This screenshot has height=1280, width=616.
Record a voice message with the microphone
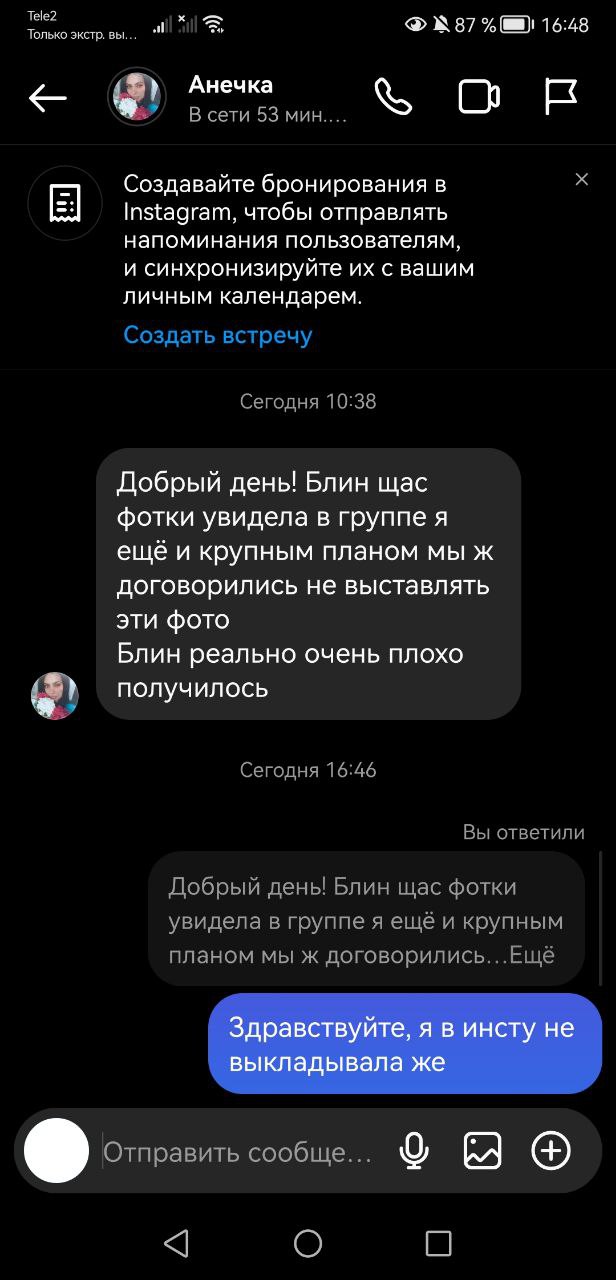coord(414,1151)
